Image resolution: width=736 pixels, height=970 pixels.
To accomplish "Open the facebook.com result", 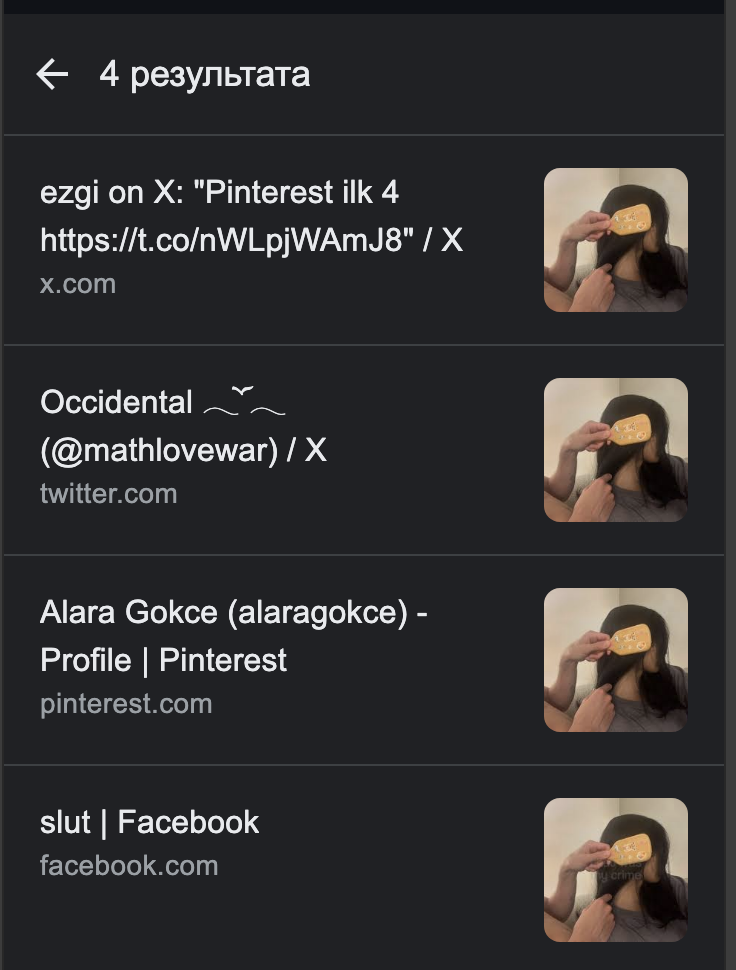I will coord(150,823).
